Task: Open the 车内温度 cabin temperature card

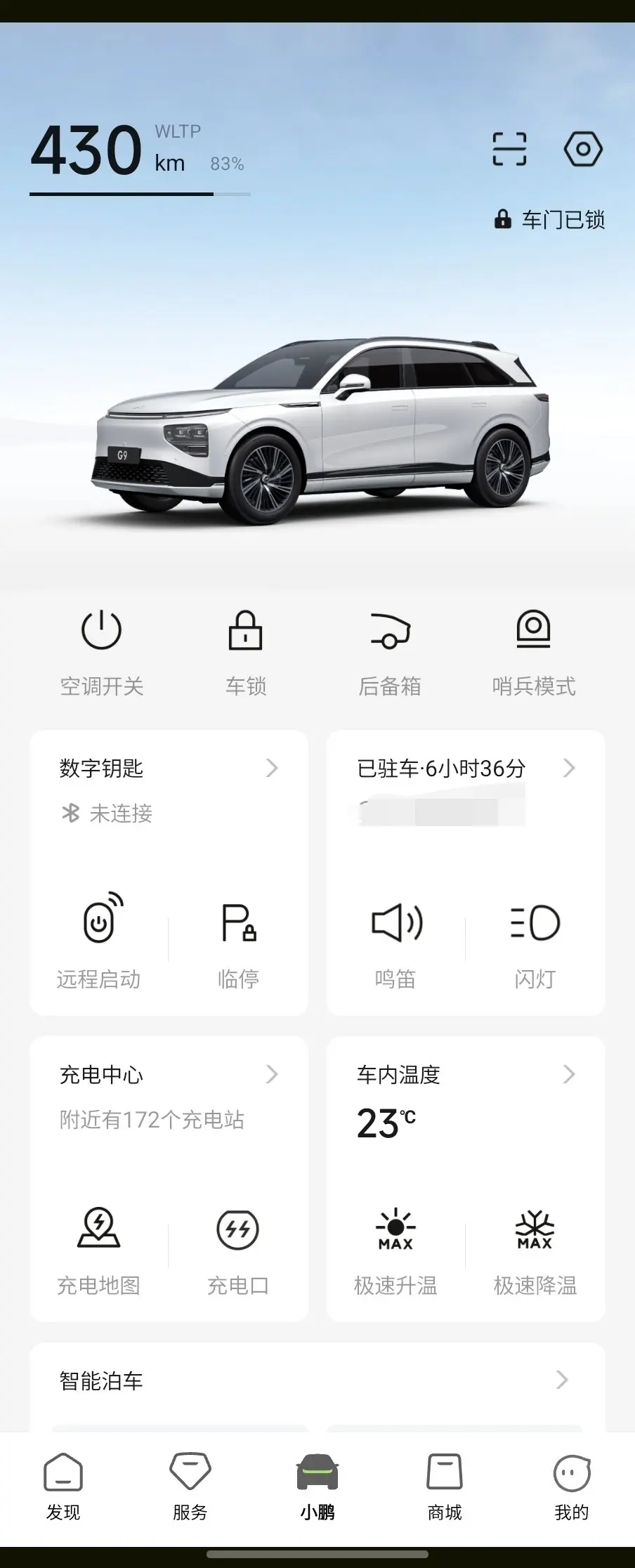Action: (466, 1075)
